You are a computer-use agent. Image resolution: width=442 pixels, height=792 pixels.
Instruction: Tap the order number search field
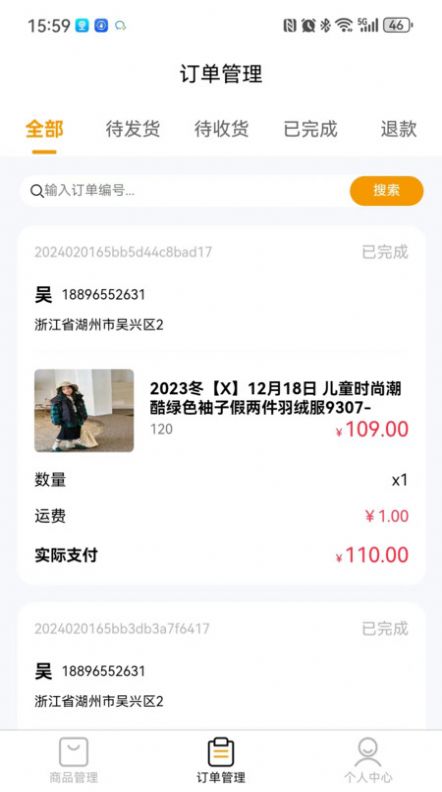click(184, 190)
